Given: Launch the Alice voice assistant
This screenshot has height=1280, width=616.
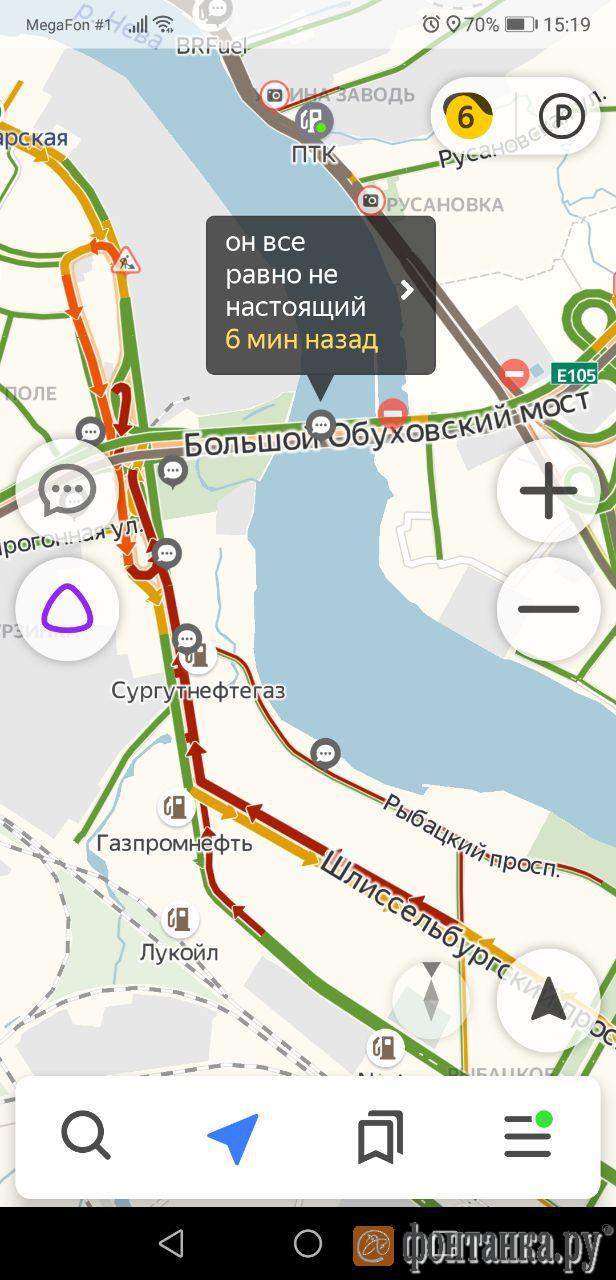Looking at the screenshot, I should pyautogui.click(x=67, y=608).
